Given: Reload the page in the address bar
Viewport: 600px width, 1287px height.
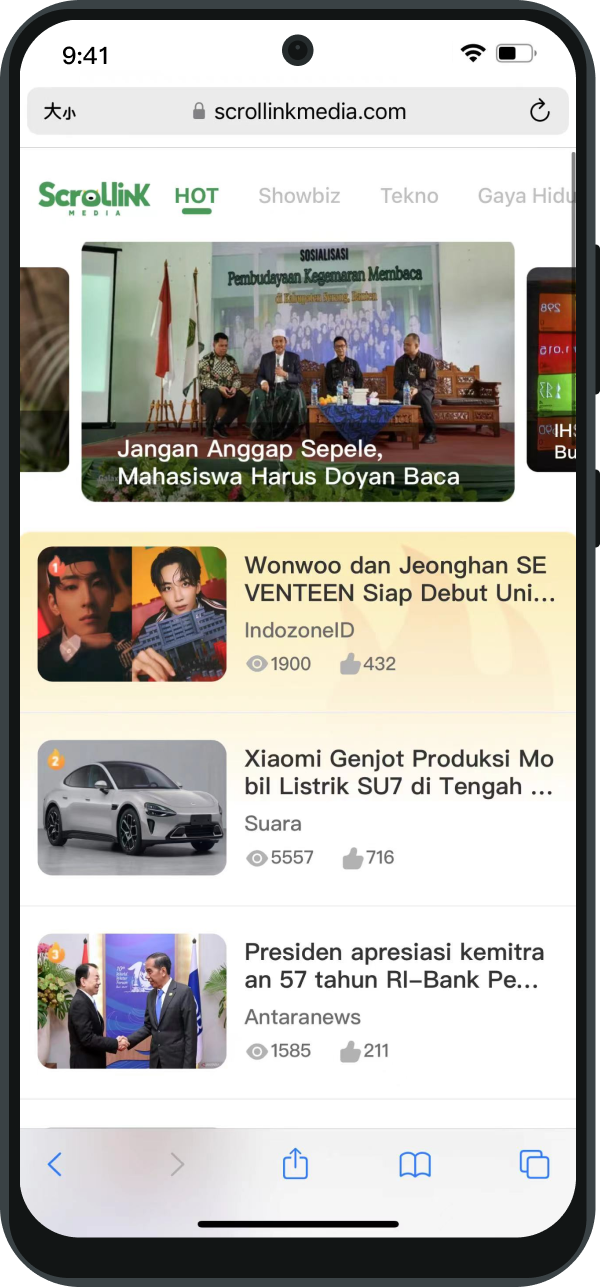Looking at the screenshot, I should (540, 111).
